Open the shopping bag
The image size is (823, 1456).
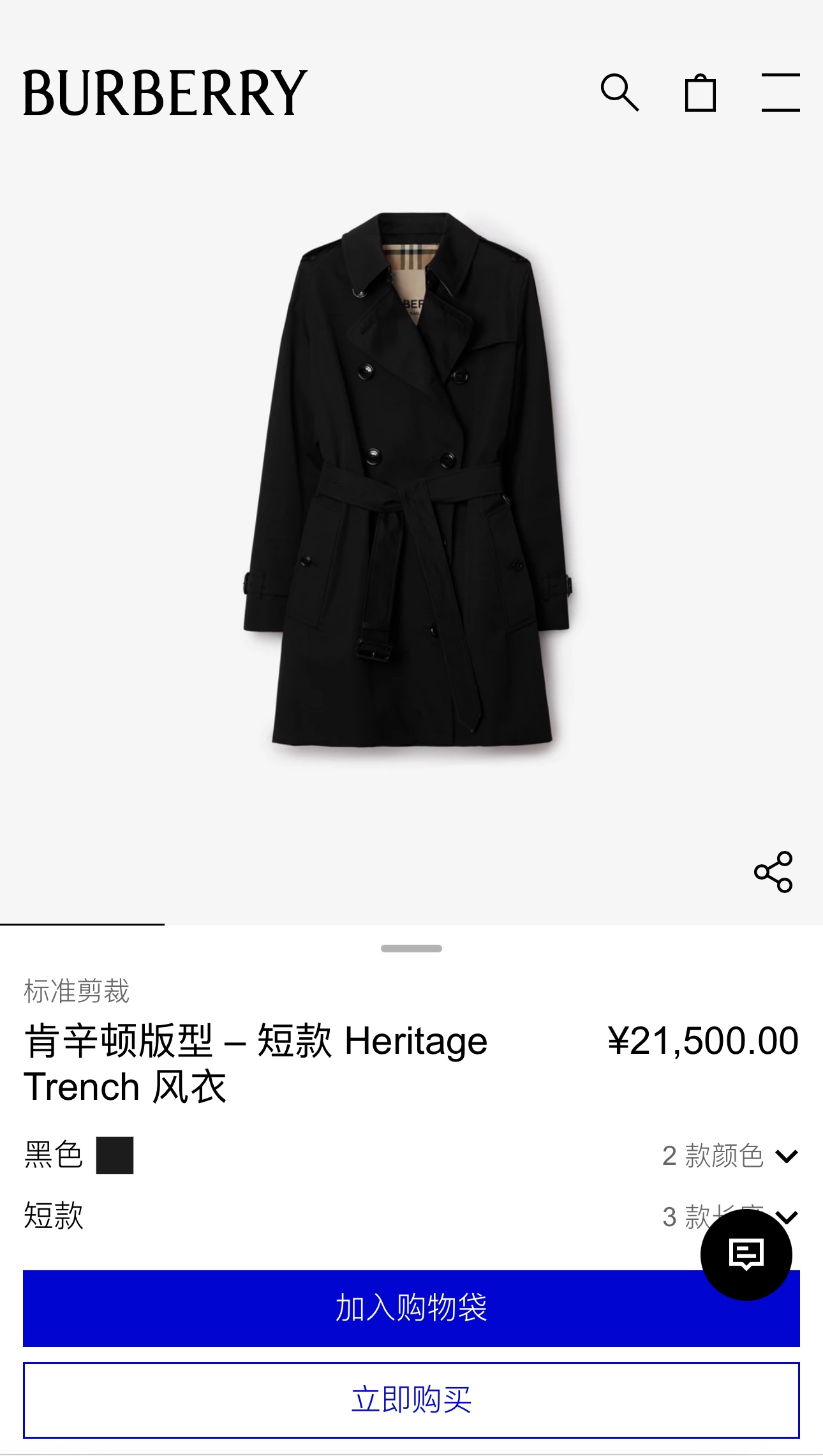pos(700,93)
